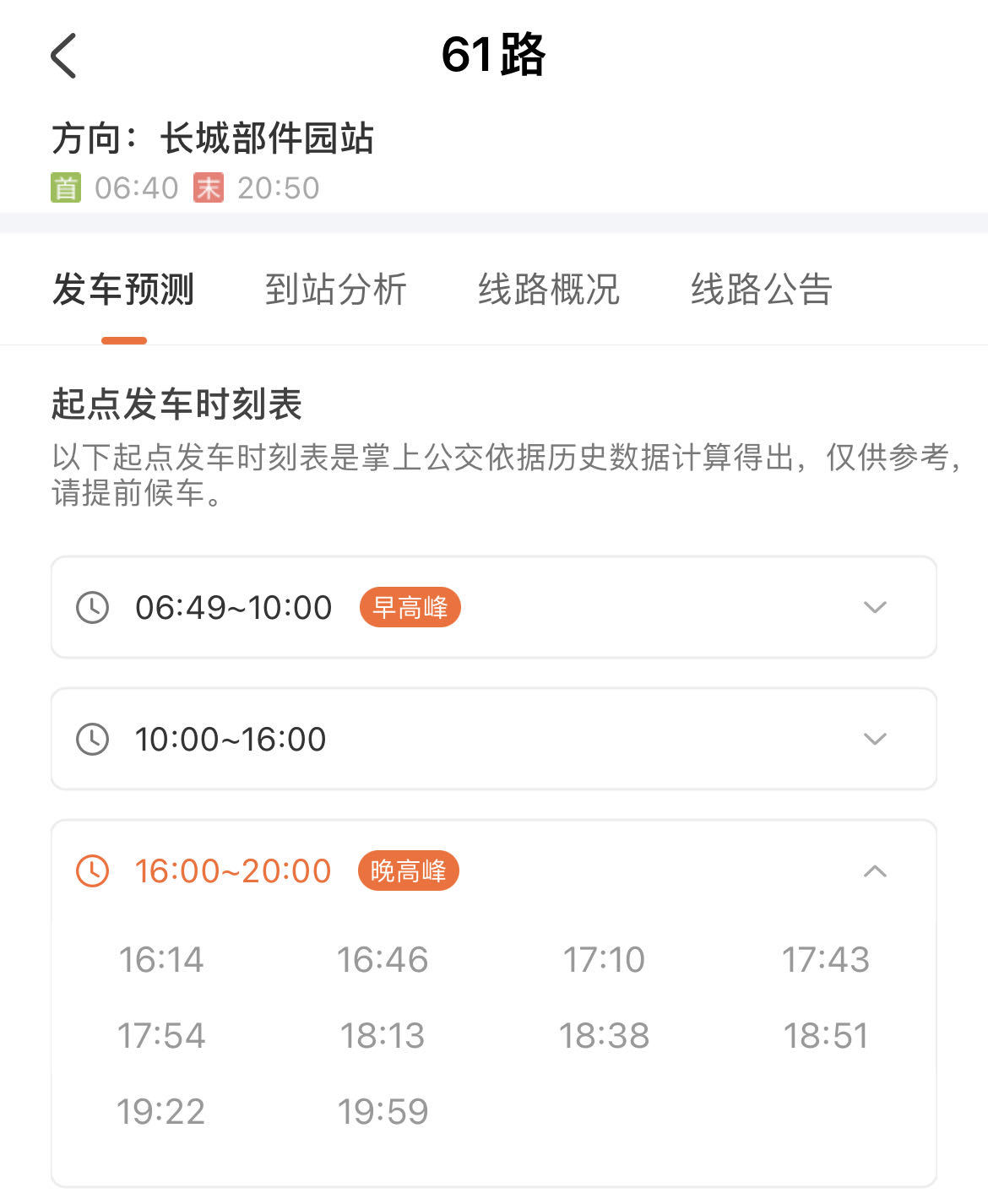Click the orange tab indicator under 发车预测

click(124, 341)
